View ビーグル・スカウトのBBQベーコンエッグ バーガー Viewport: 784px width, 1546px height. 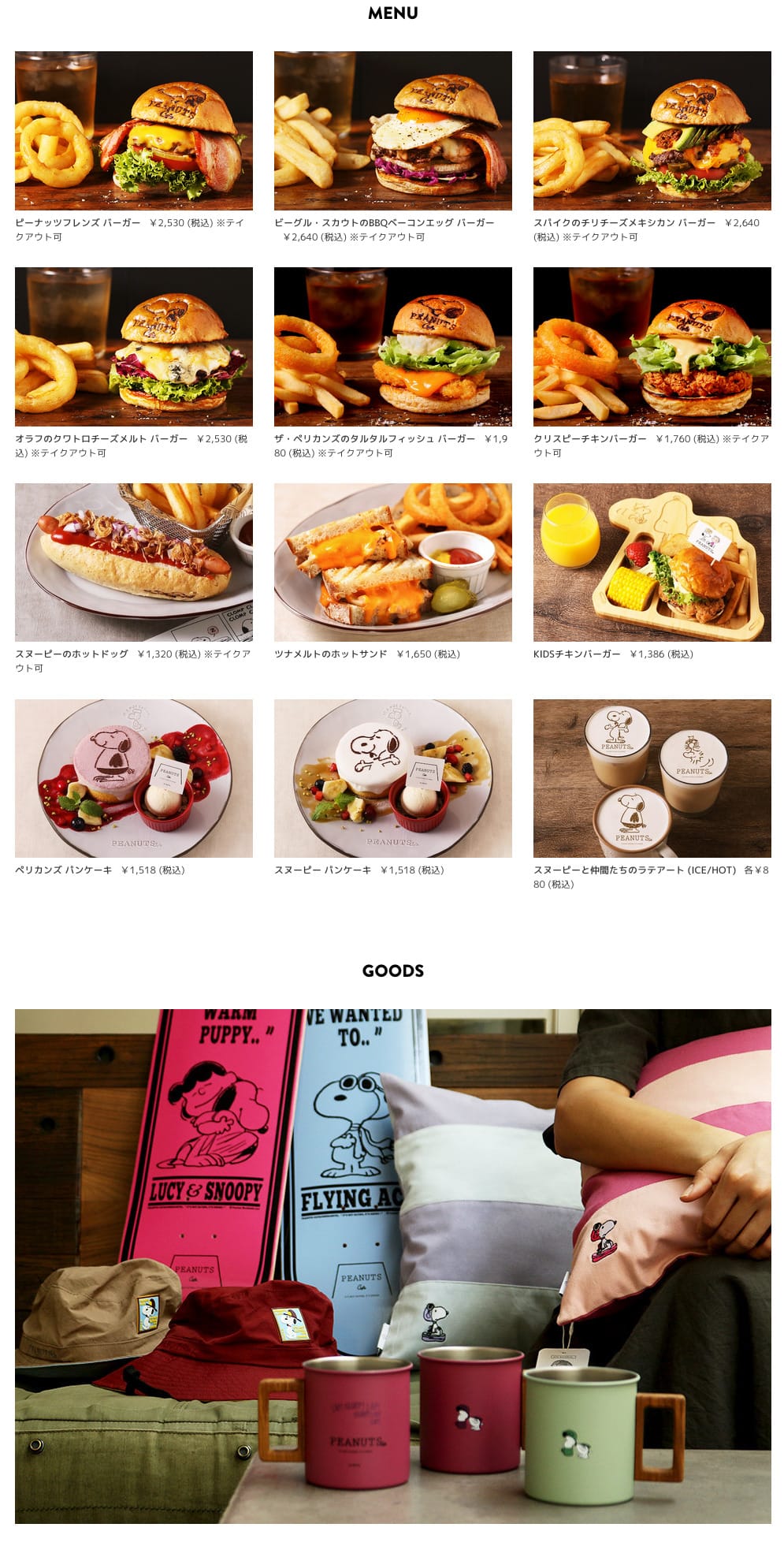coord(392,131)
